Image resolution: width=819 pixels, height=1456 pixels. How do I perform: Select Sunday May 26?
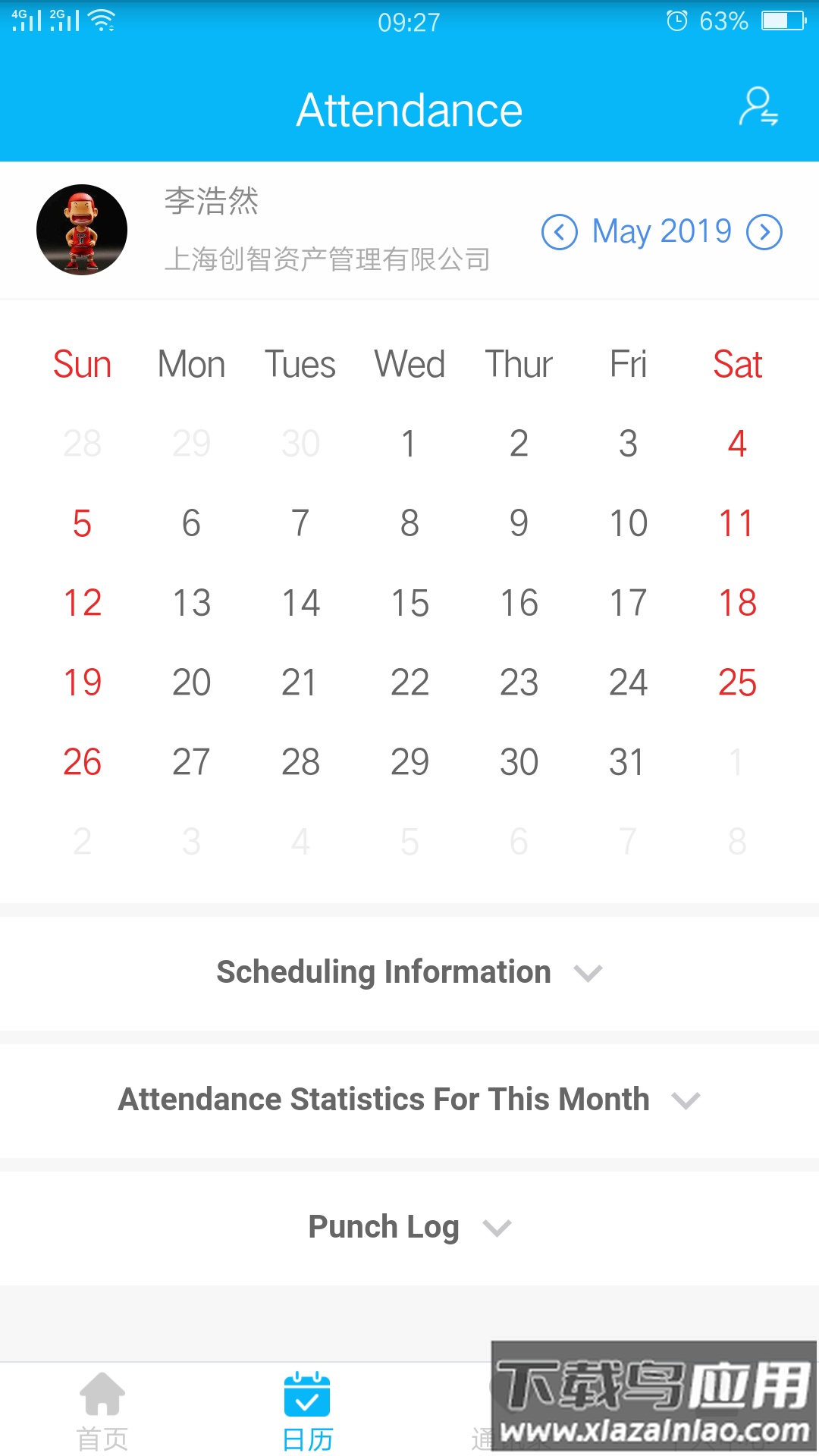point(82,762)
